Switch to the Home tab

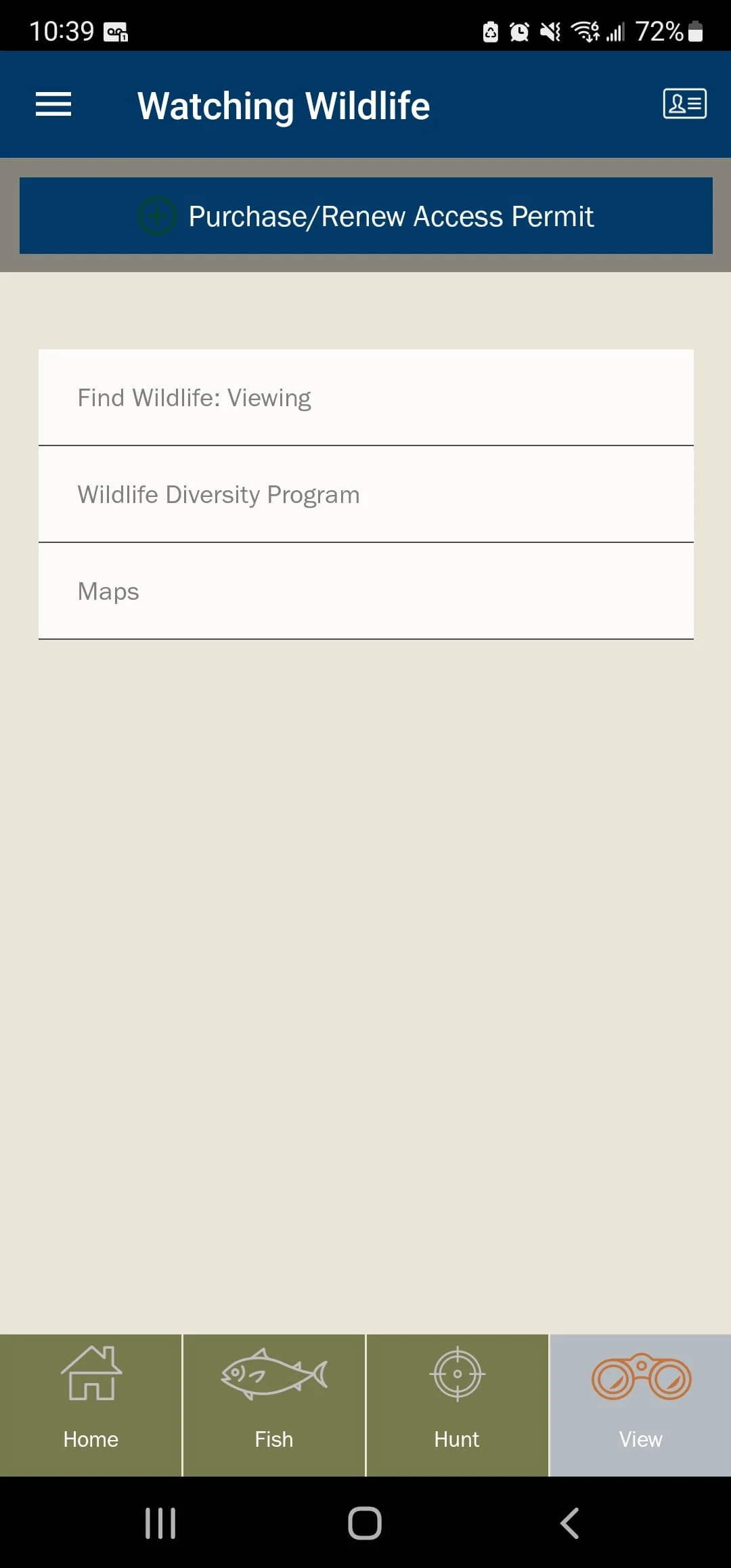(x=91, y=1404)
